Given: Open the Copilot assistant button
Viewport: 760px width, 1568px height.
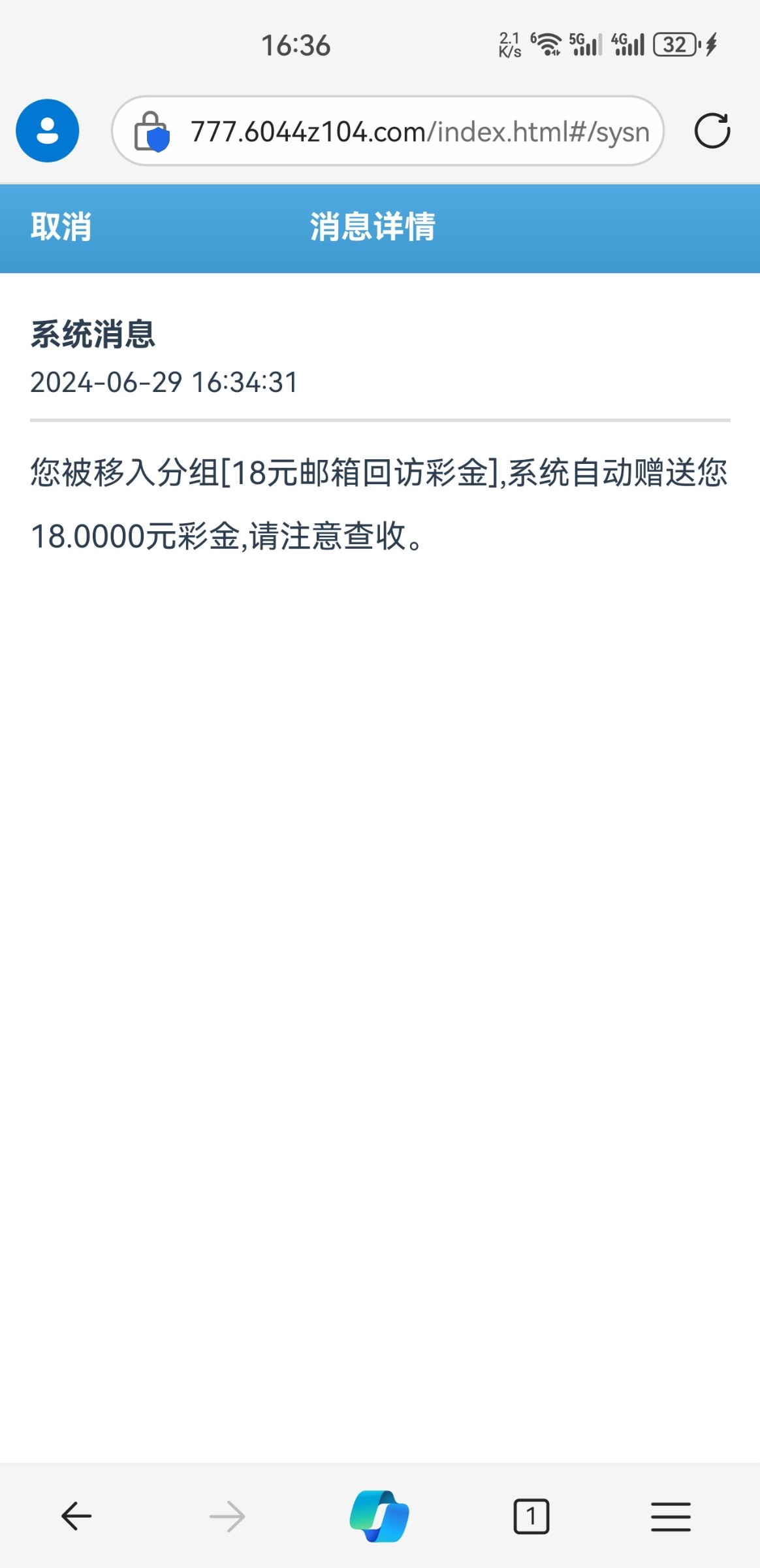Looking at the screenshot, I should point(379,1516).
